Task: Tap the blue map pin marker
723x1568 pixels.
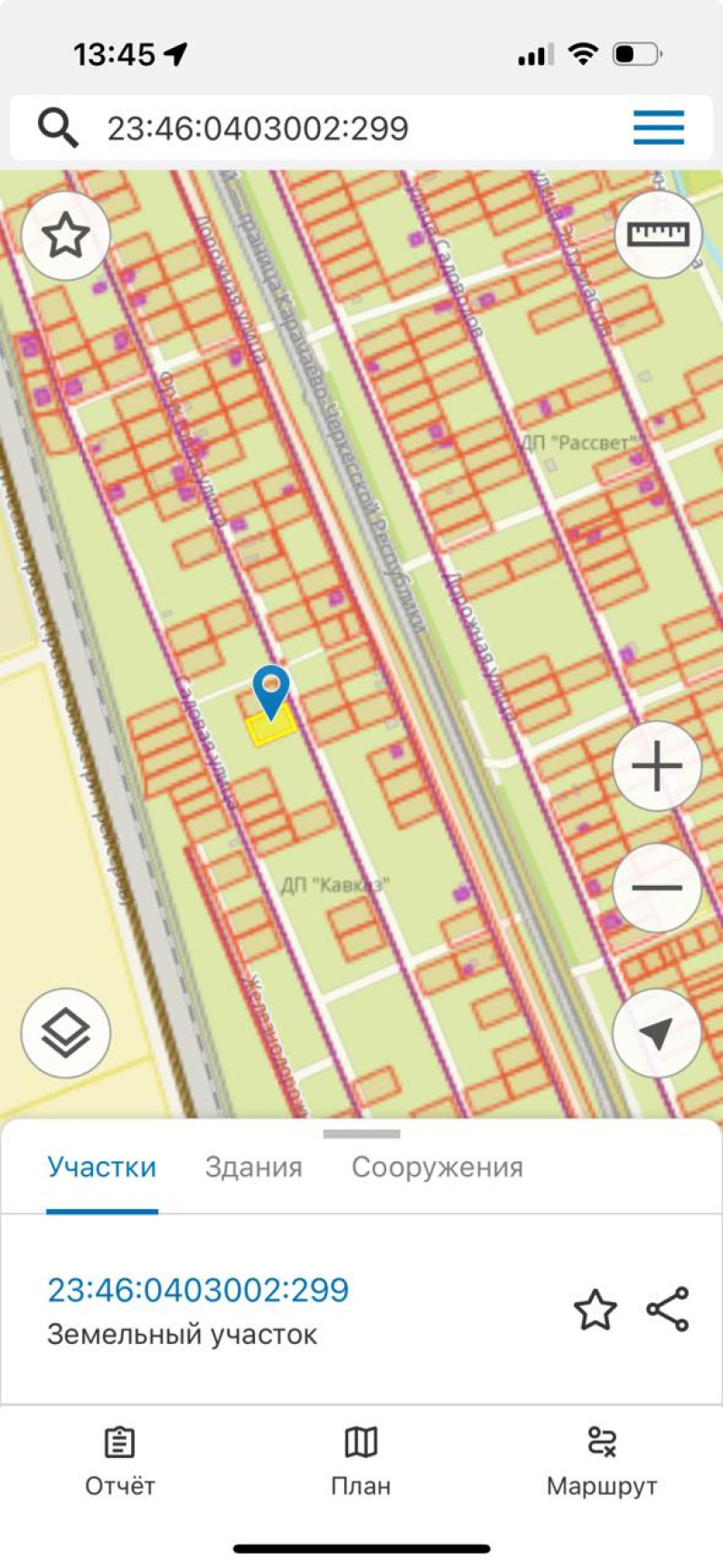Action: click(x=271, y=689)
